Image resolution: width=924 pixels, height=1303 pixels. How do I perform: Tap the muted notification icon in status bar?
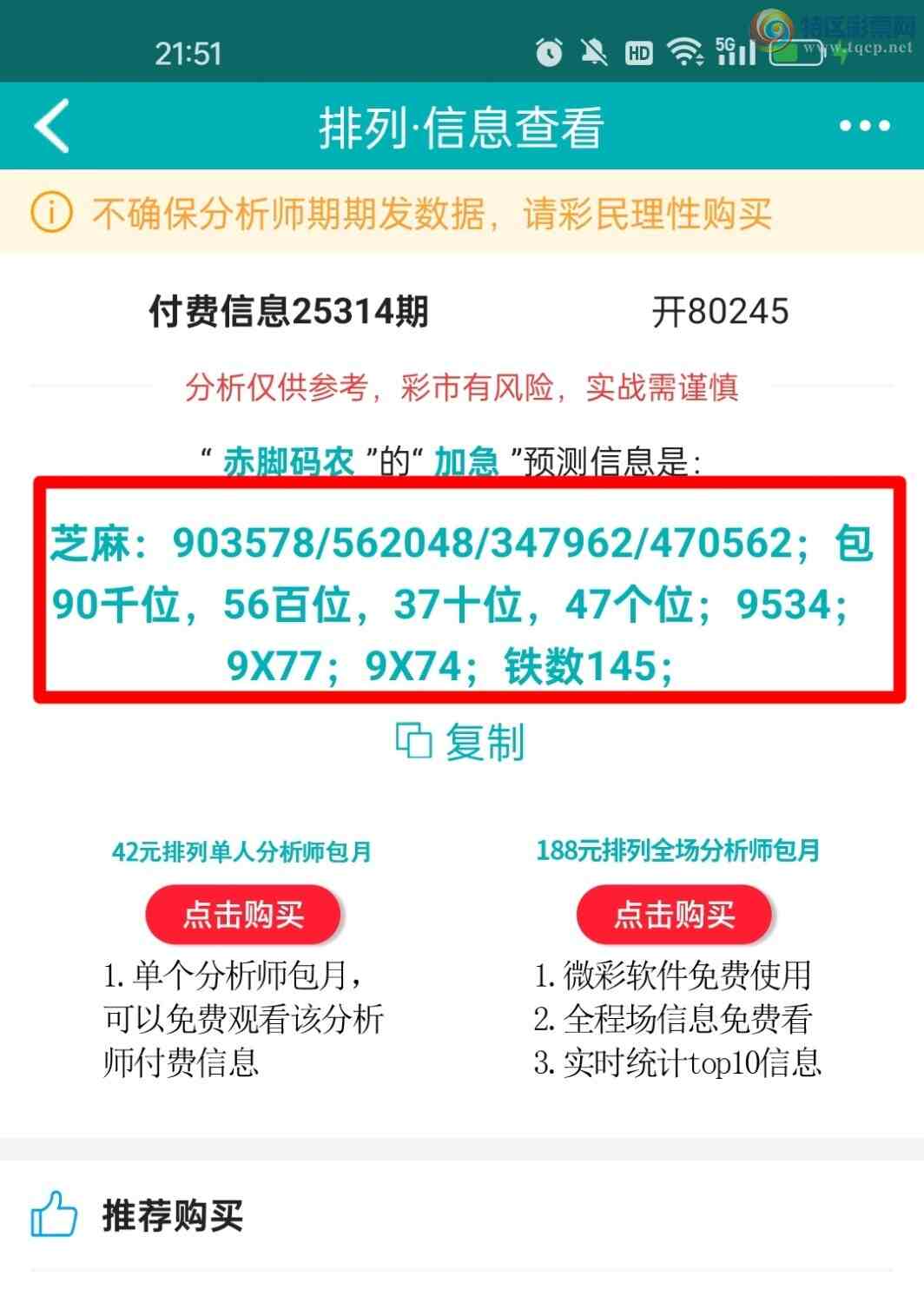click(x=592, y=54)
